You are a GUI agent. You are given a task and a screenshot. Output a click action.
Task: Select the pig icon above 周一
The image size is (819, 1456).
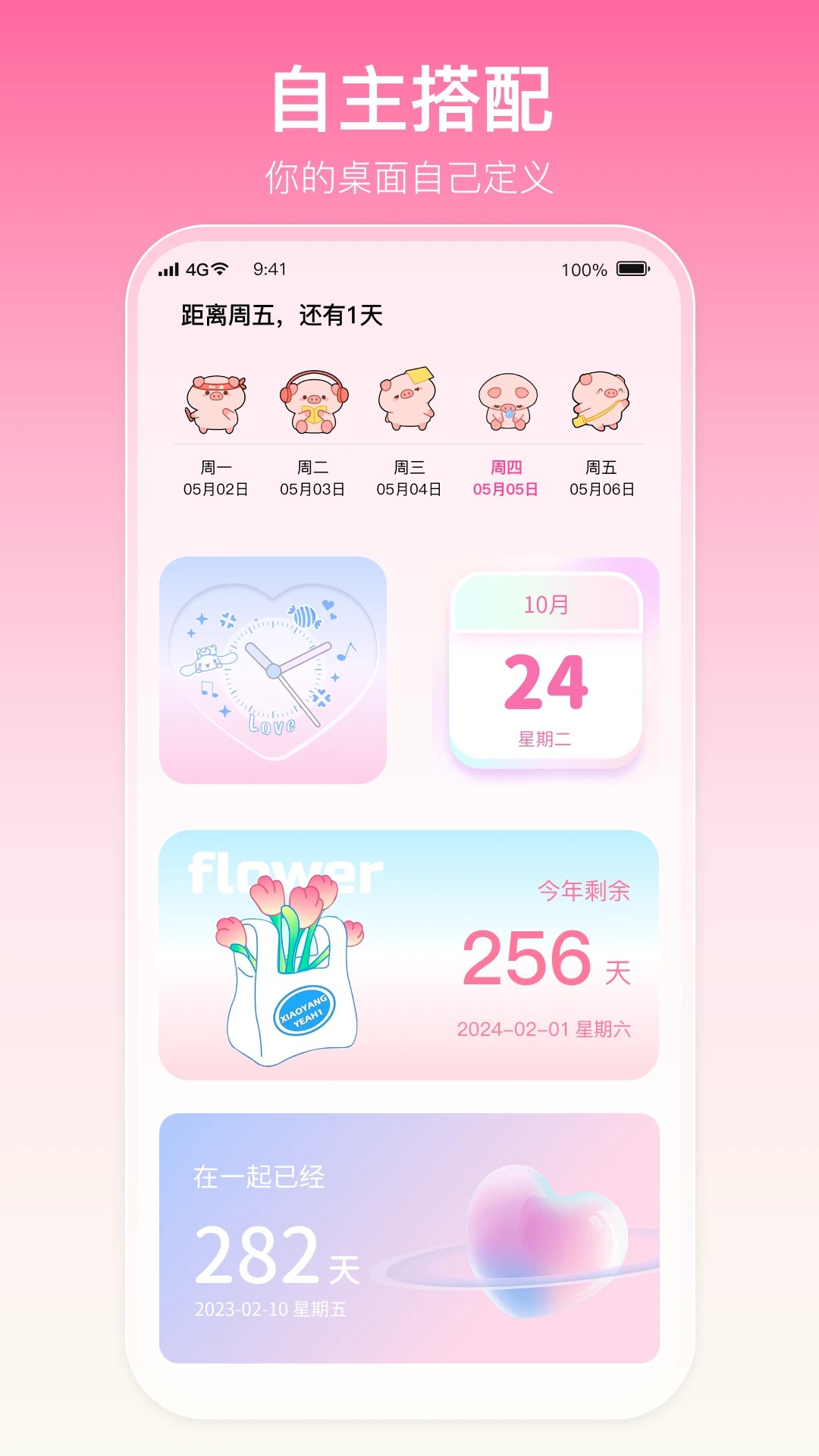(218, 402)
